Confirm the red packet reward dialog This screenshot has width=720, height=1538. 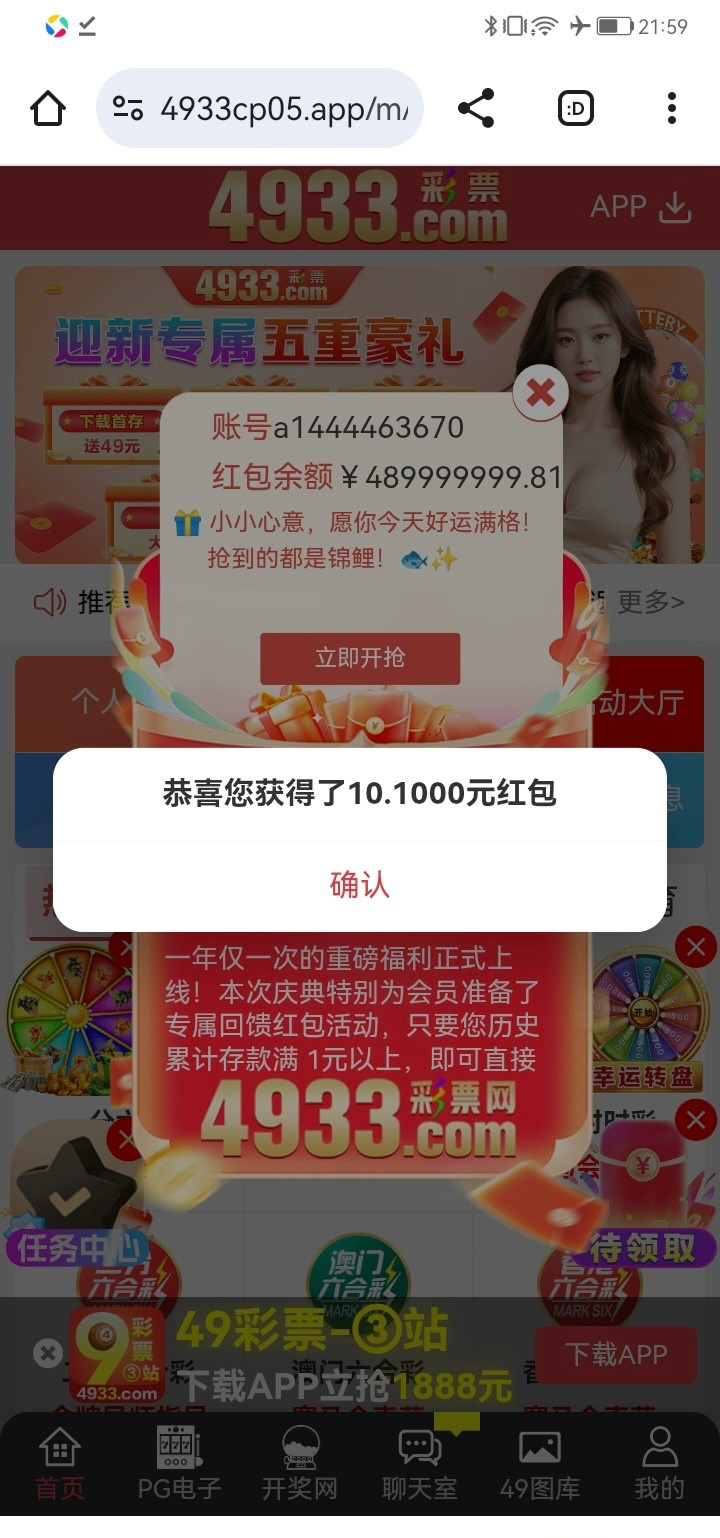coord(359,885)
